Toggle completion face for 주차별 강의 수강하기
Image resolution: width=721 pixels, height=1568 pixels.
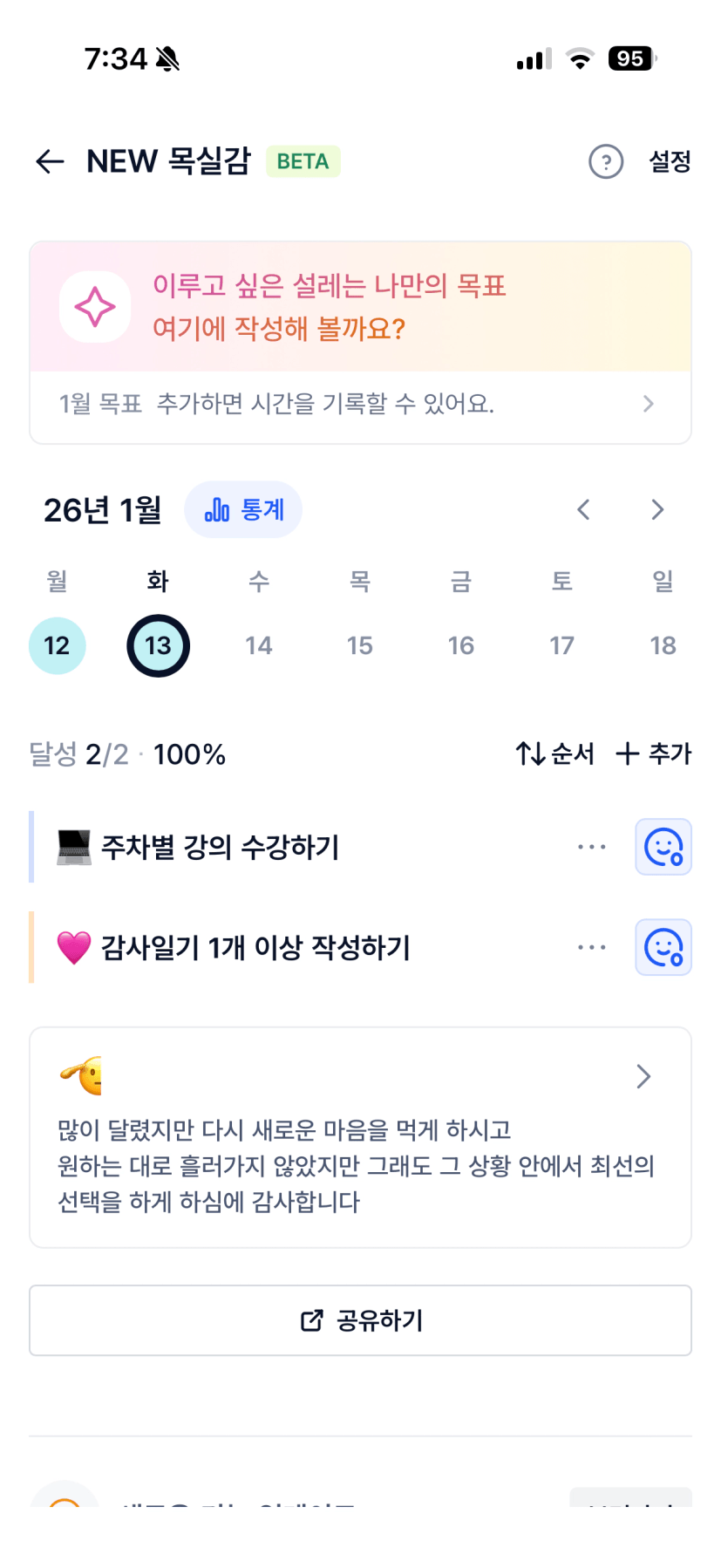click(x=663, y=847)
